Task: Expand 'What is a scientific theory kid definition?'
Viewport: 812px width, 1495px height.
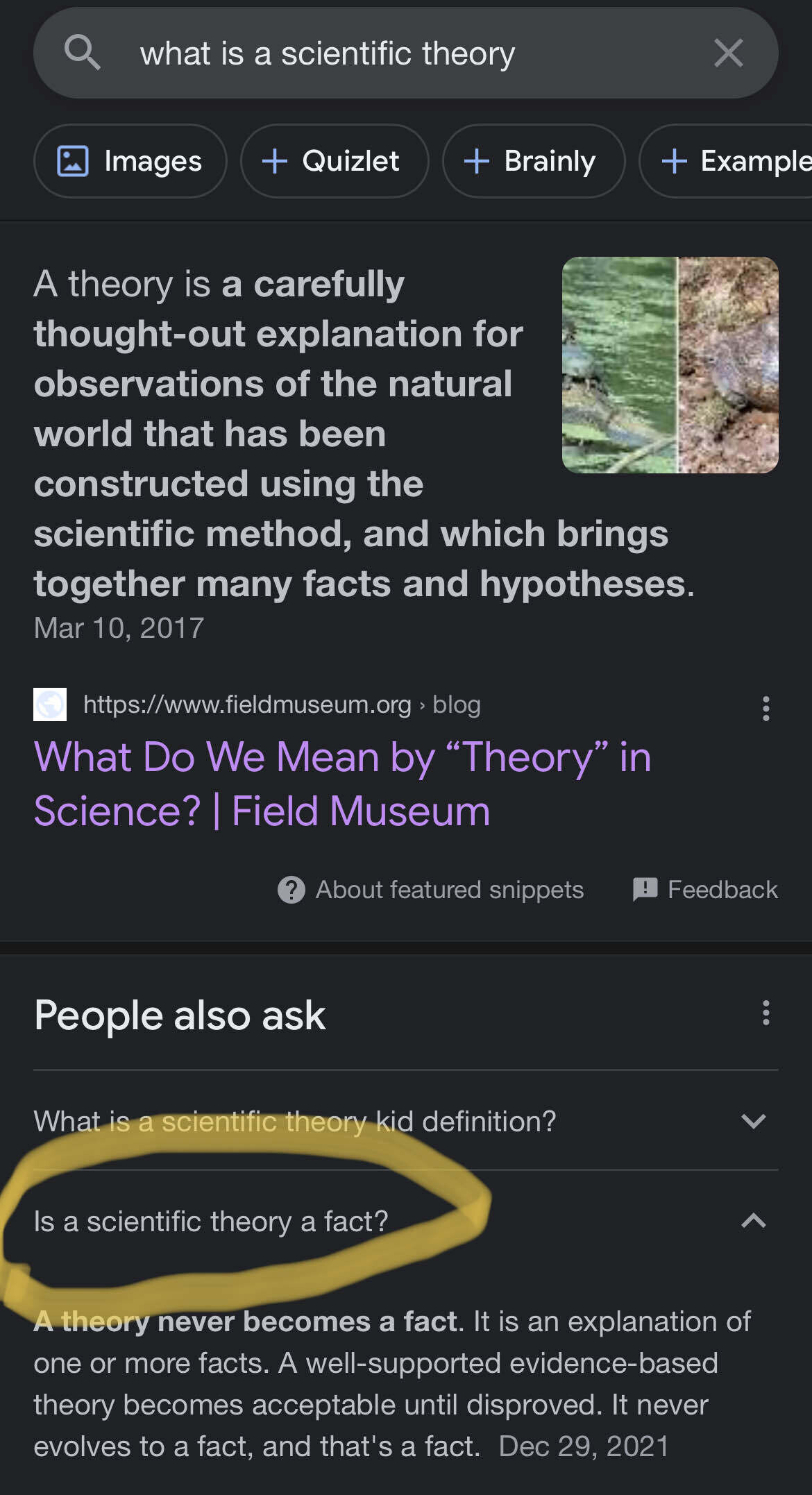Action: pyautogui.click(x=753, y=1122)
